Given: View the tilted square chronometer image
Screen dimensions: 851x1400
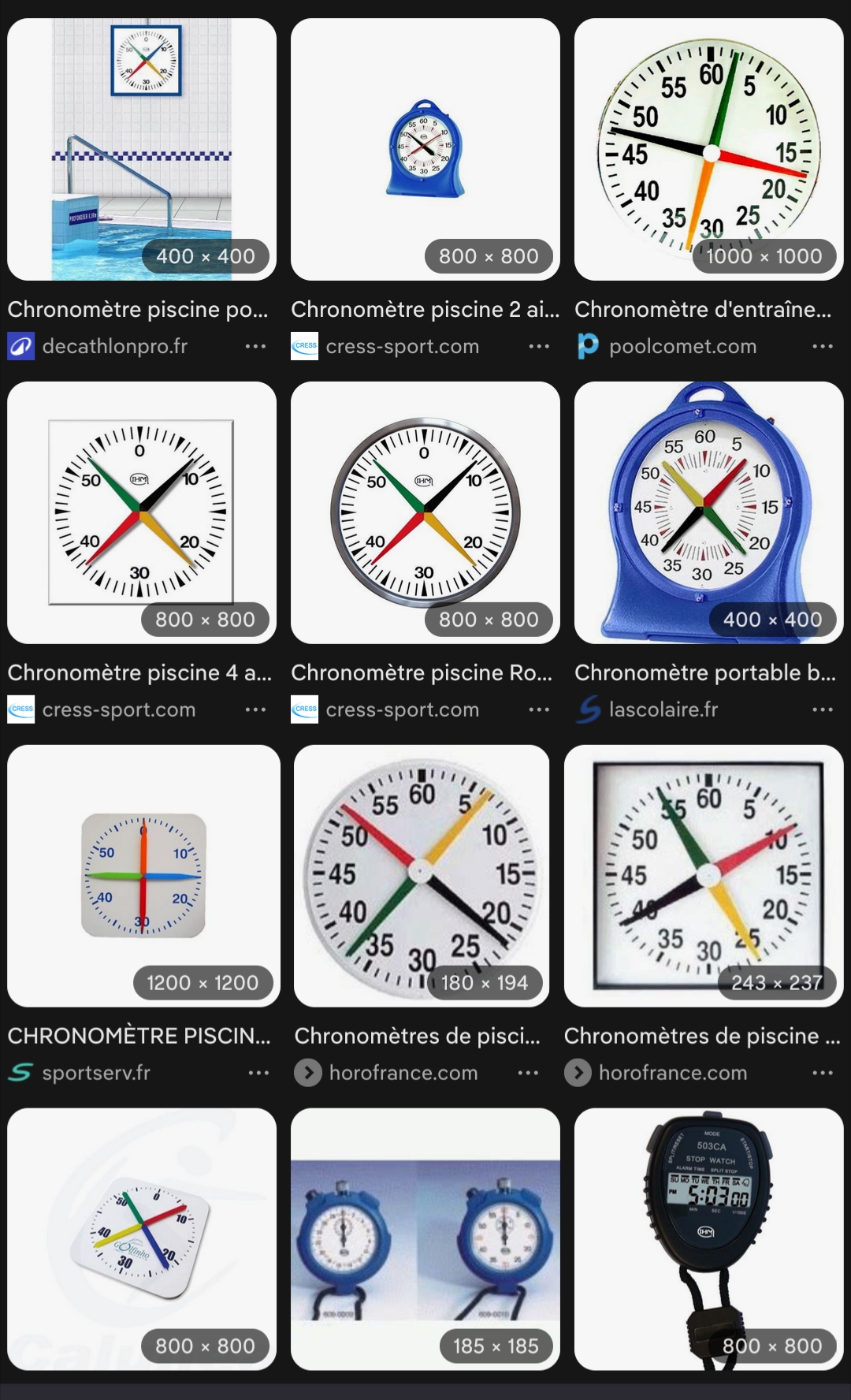Looking at the screenshot, I should (142, 1239).
